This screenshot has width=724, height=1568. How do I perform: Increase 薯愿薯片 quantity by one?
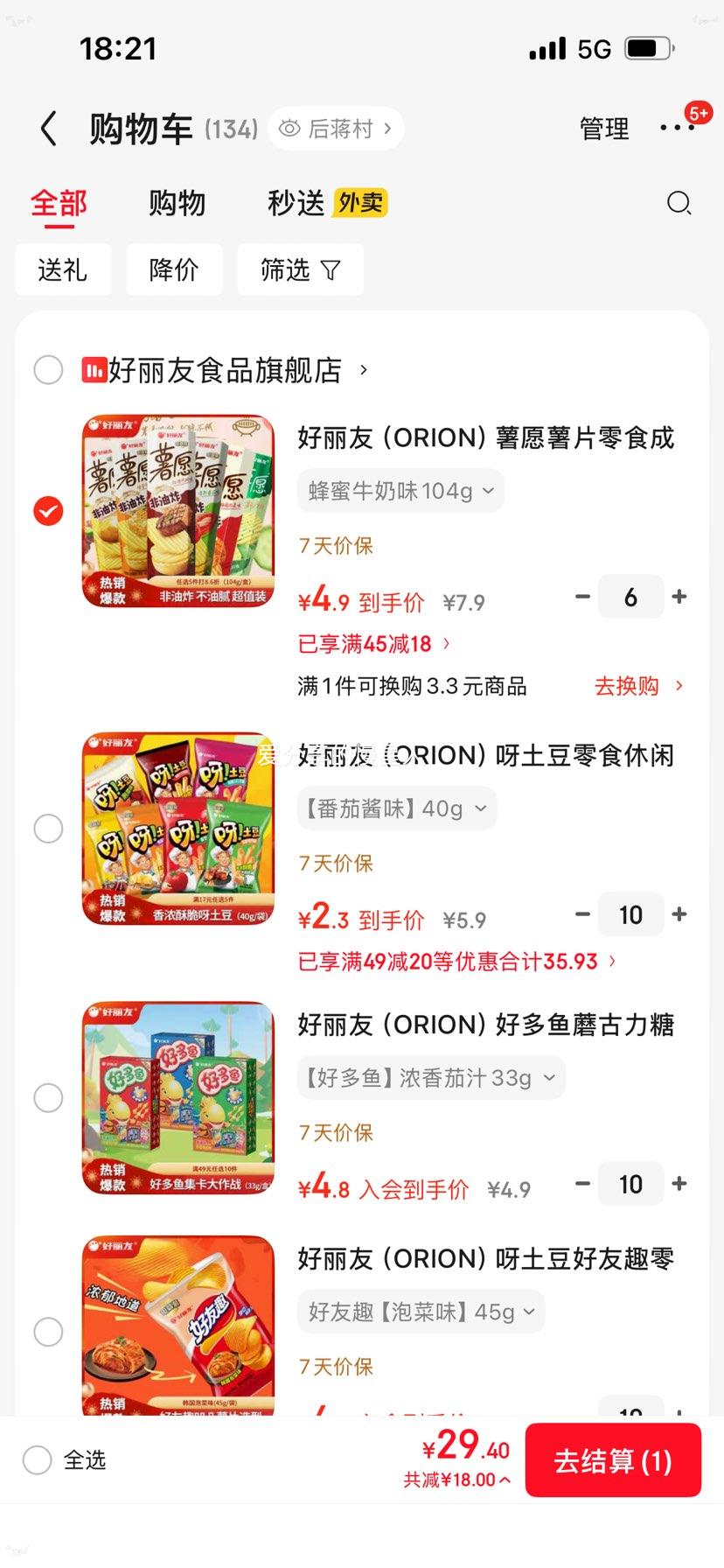679,597
